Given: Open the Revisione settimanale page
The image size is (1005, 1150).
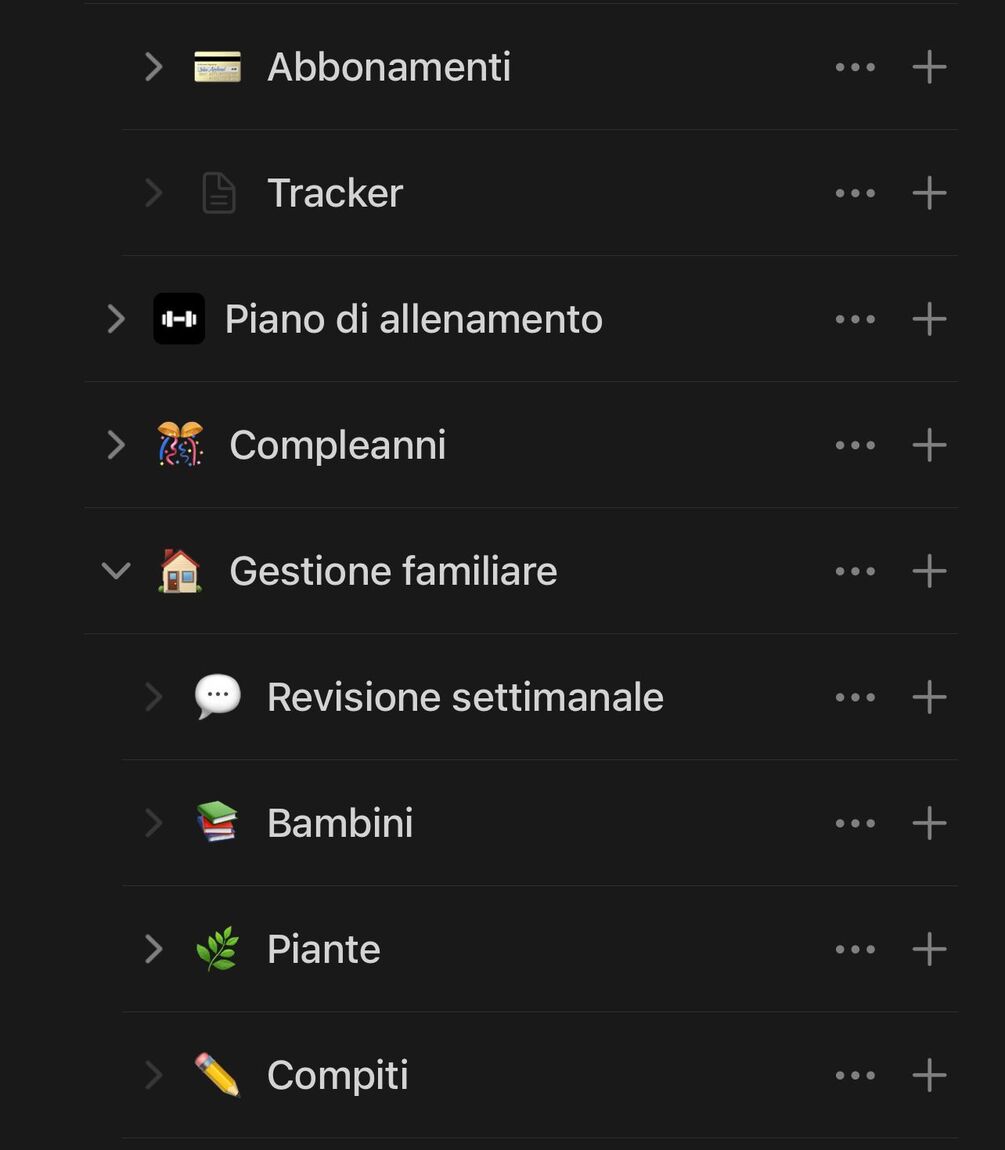Looking at the screenshot, I should (465, 697).
